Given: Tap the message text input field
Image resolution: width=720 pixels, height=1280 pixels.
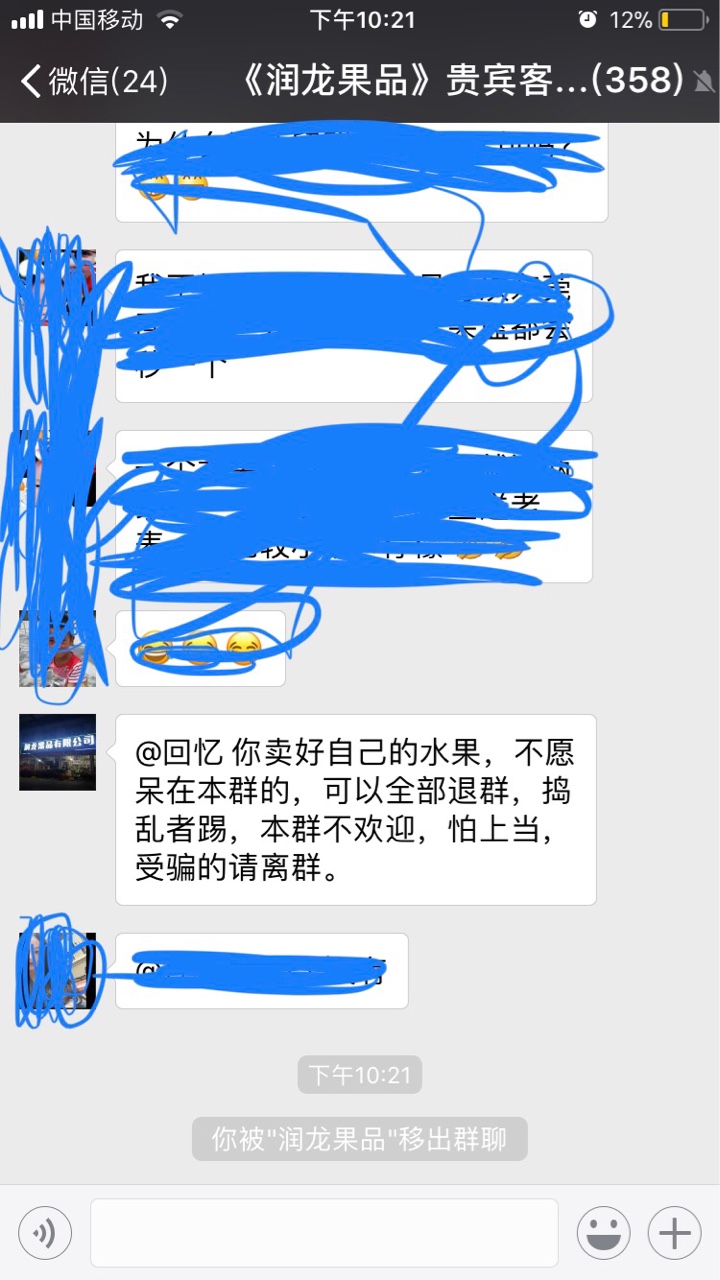Looking at the screenshot, I should pos(324,1233).
